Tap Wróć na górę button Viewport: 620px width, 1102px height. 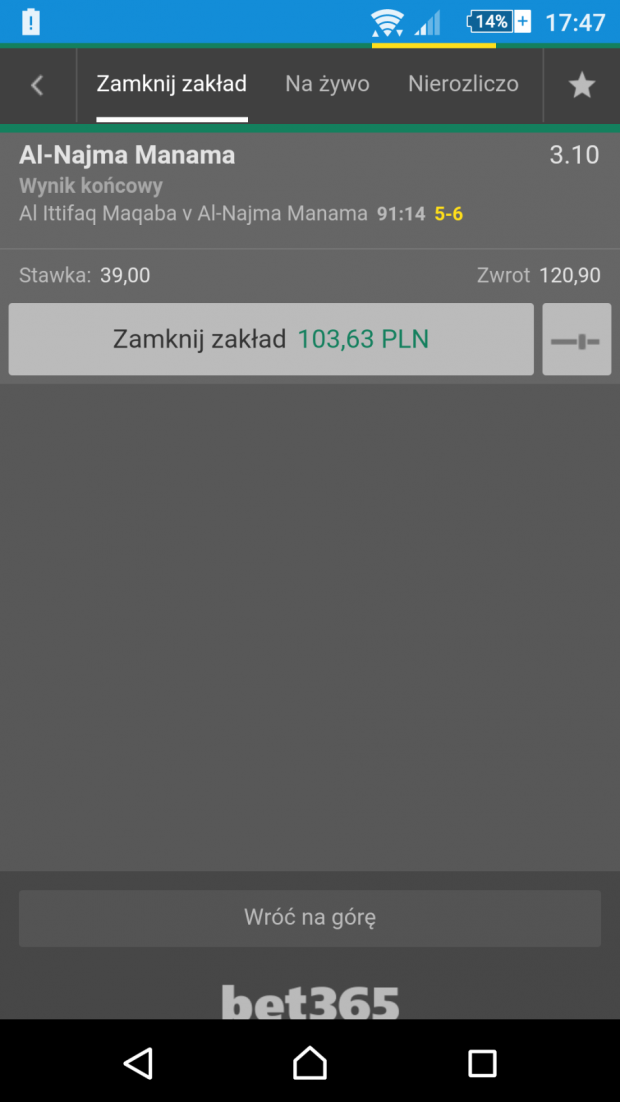(310, 918)
